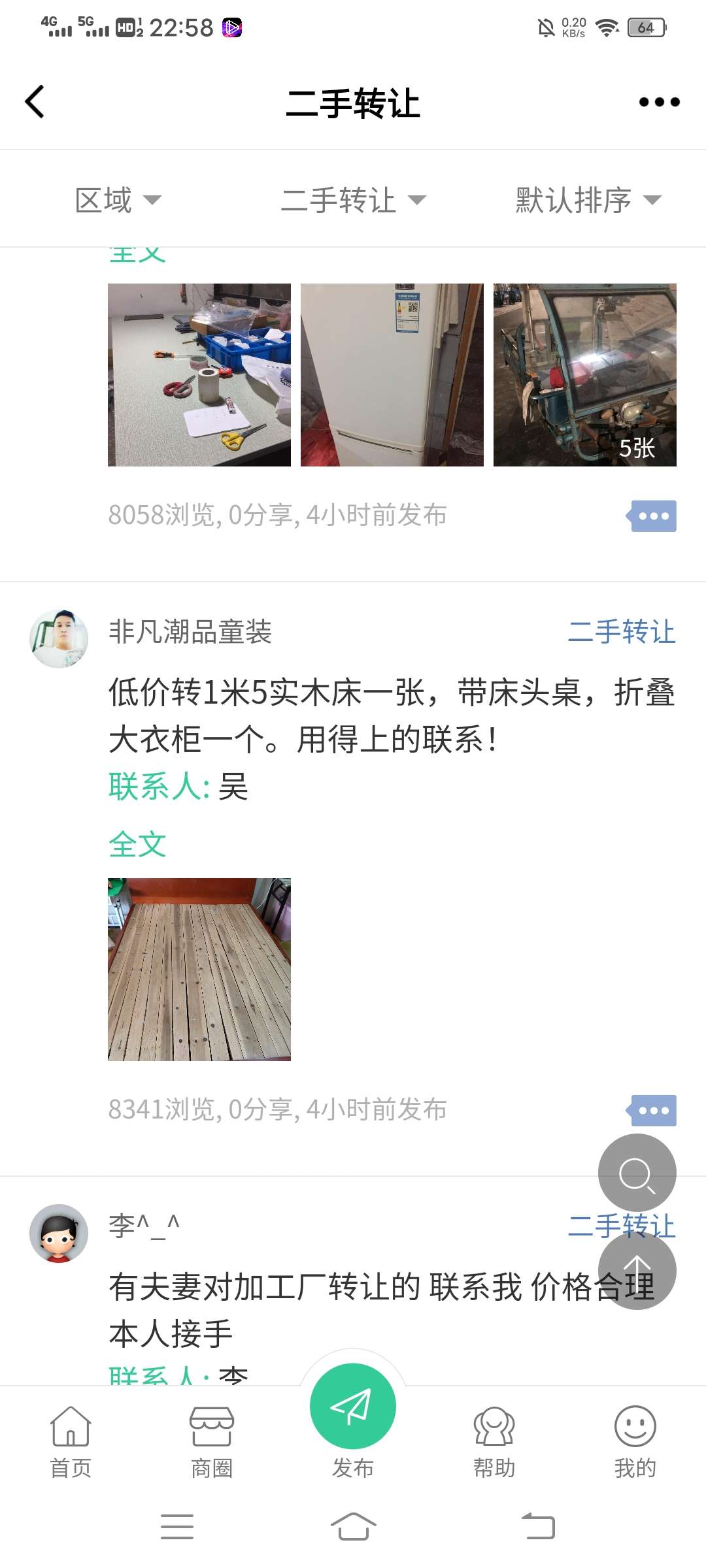View the white refrigerator photo
Image resolution: width=706 pixels, height=1568 pixels.
392,374
